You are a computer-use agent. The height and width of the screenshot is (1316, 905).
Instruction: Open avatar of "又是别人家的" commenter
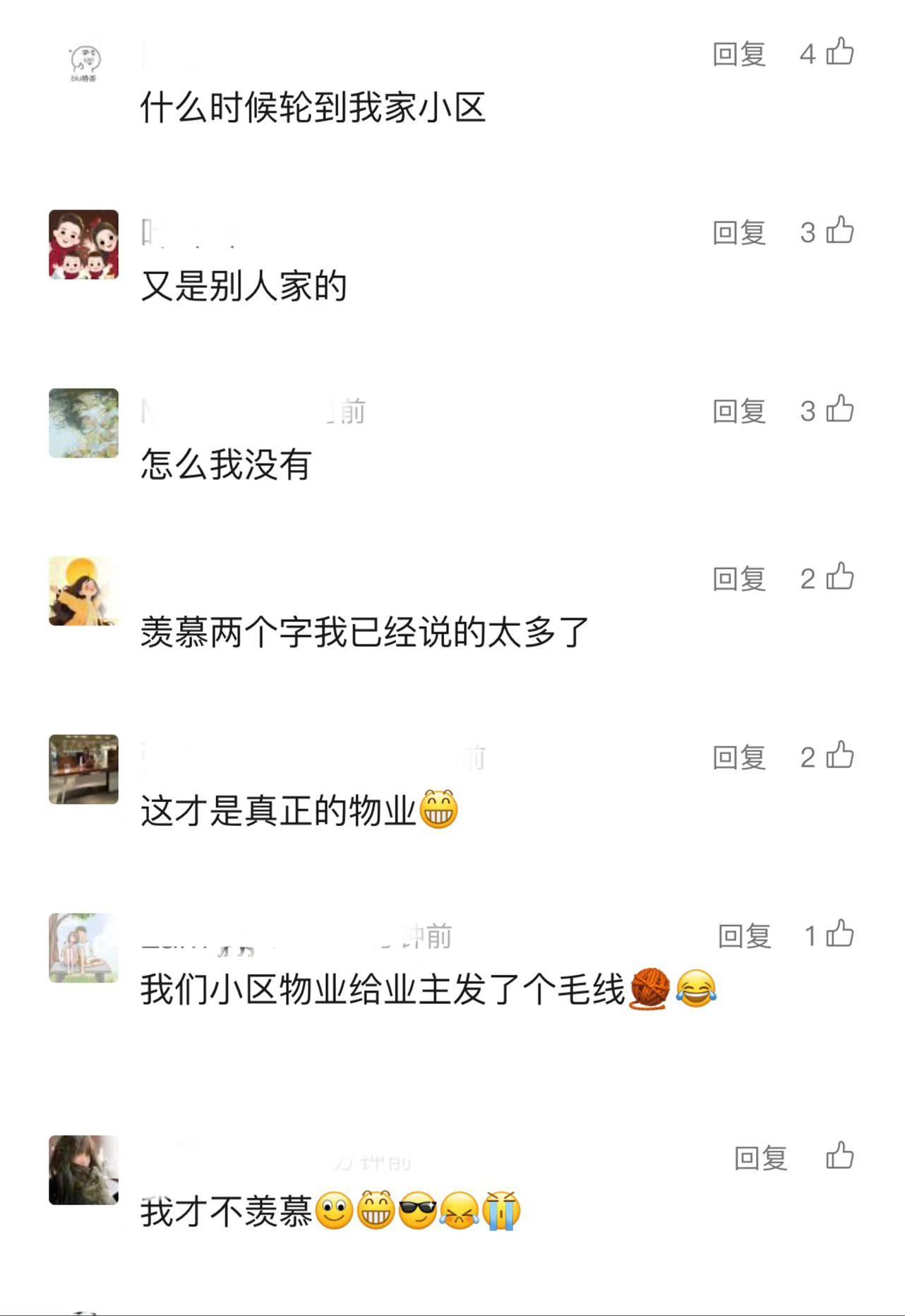pos(83,244)
